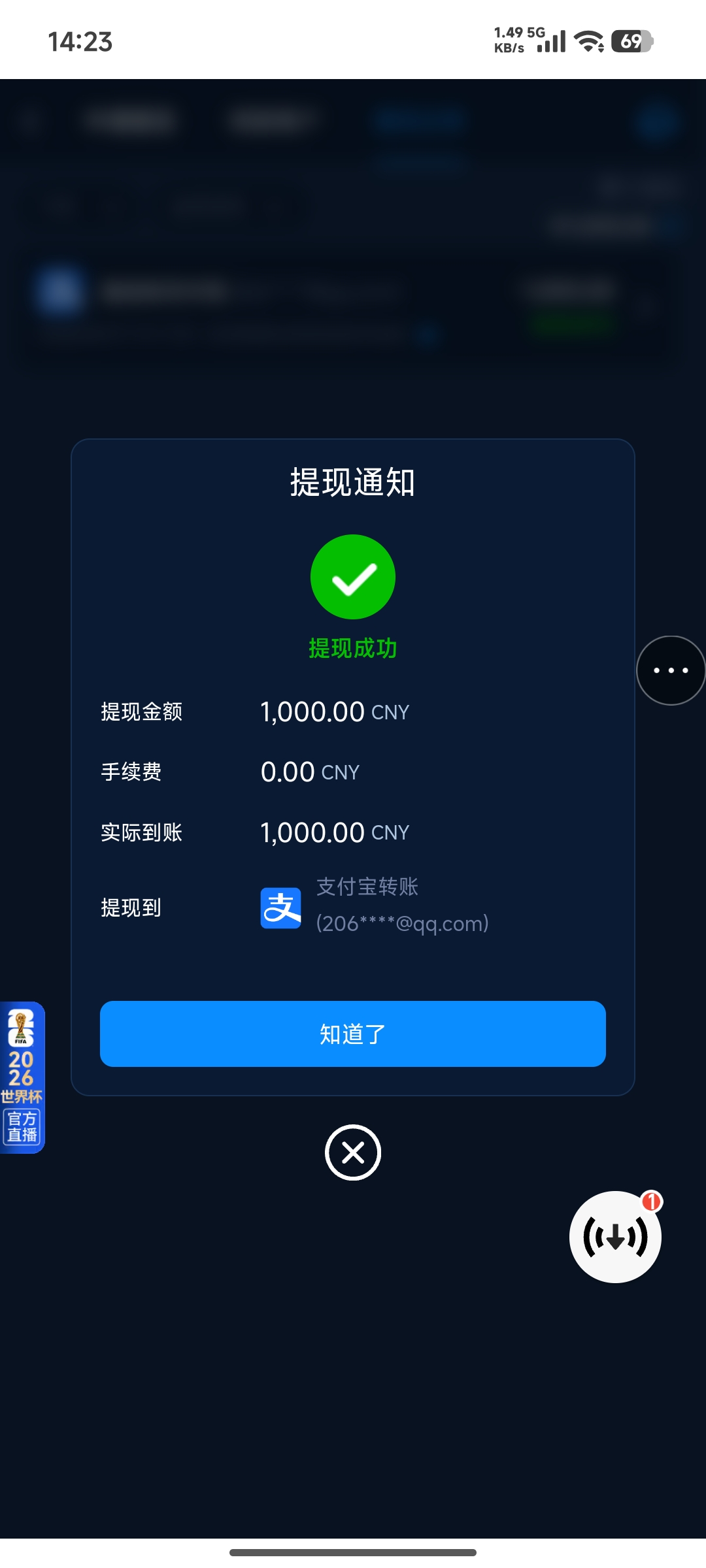Image resolution: width=706 pixels, height=1568 pixels.
Task: Tap the 提现成功 success text
Action: (353, 649)
